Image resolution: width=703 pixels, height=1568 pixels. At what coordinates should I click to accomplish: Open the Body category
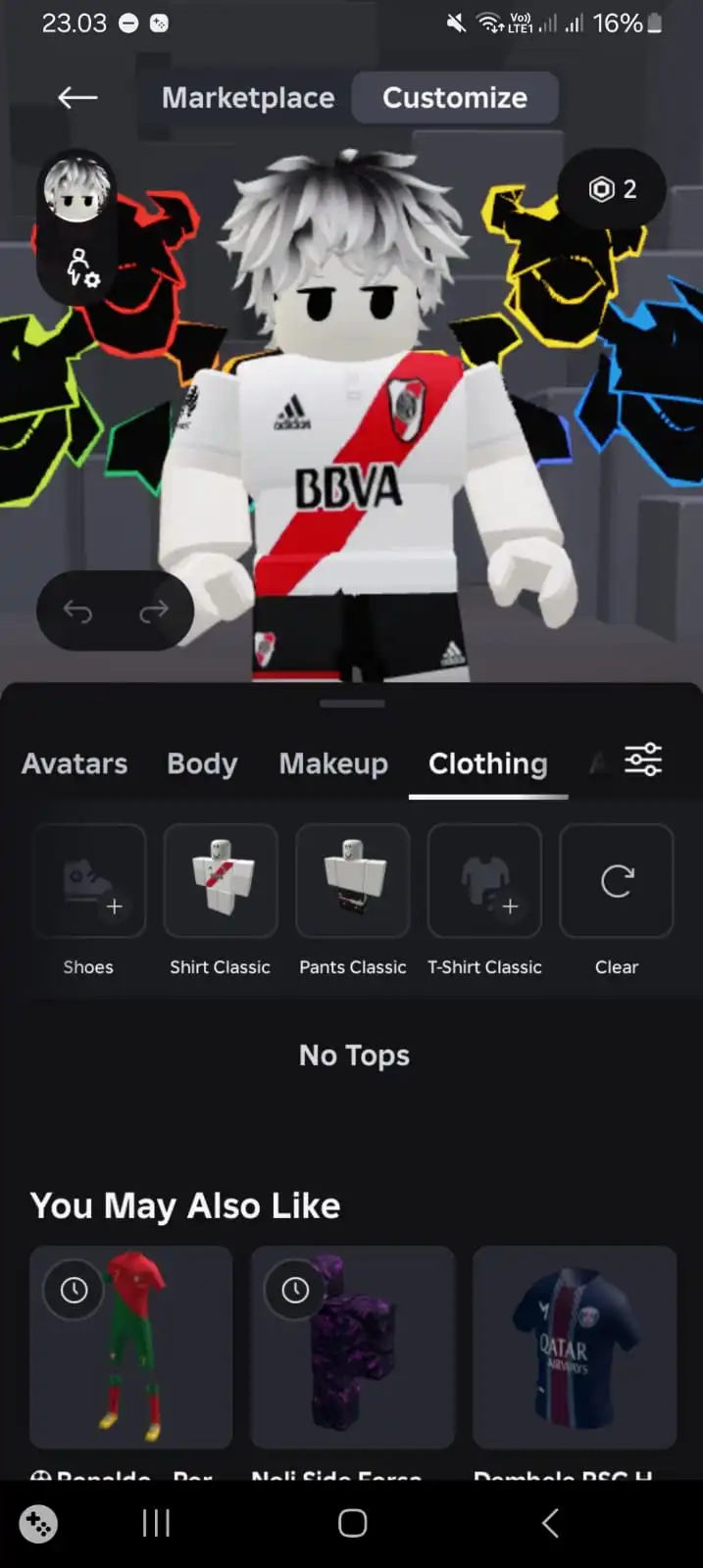coord(202,763)
